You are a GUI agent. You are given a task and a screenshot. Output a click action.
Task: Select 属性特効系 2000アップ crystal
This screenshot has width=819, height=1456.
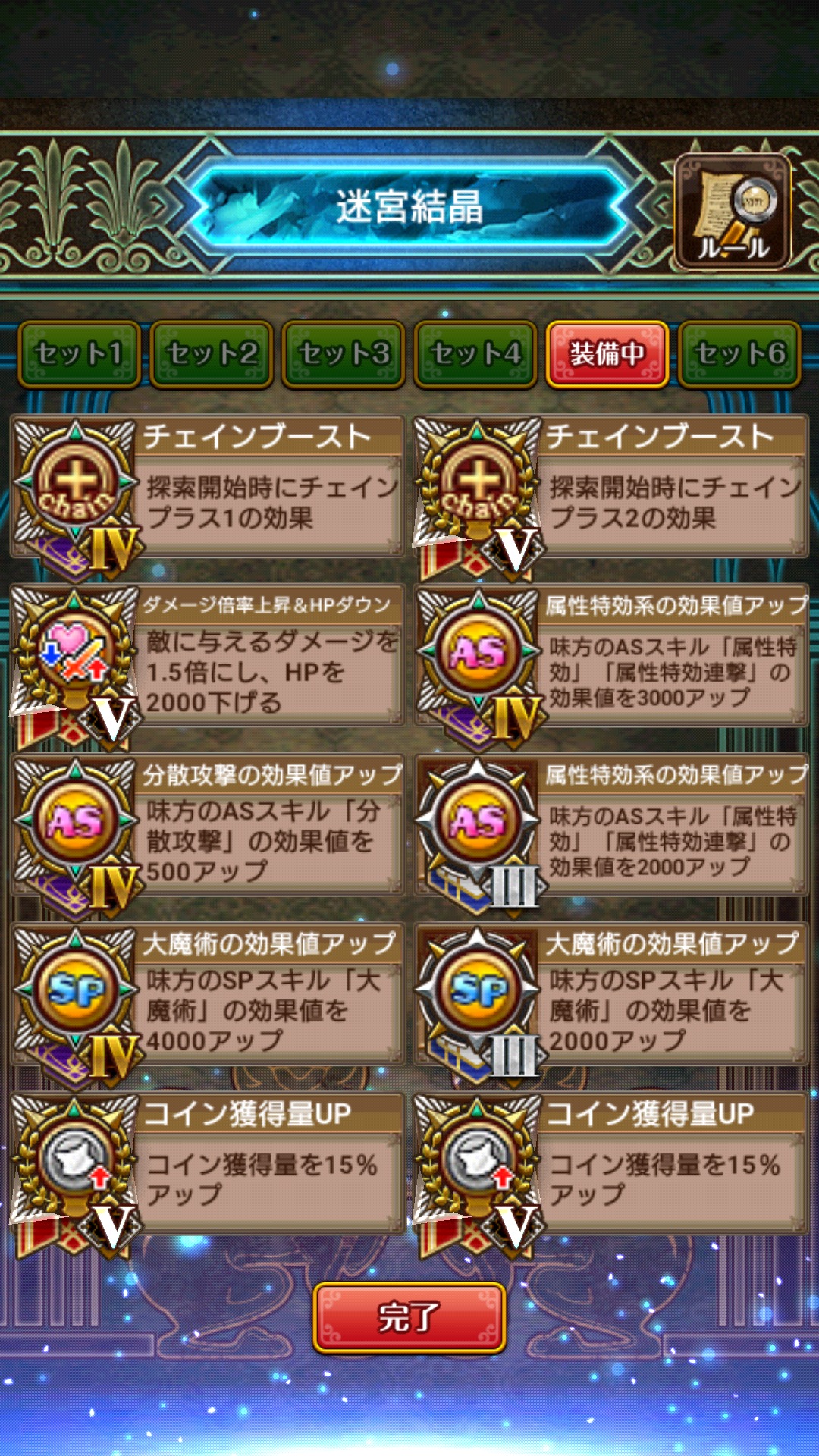[610, 826]
